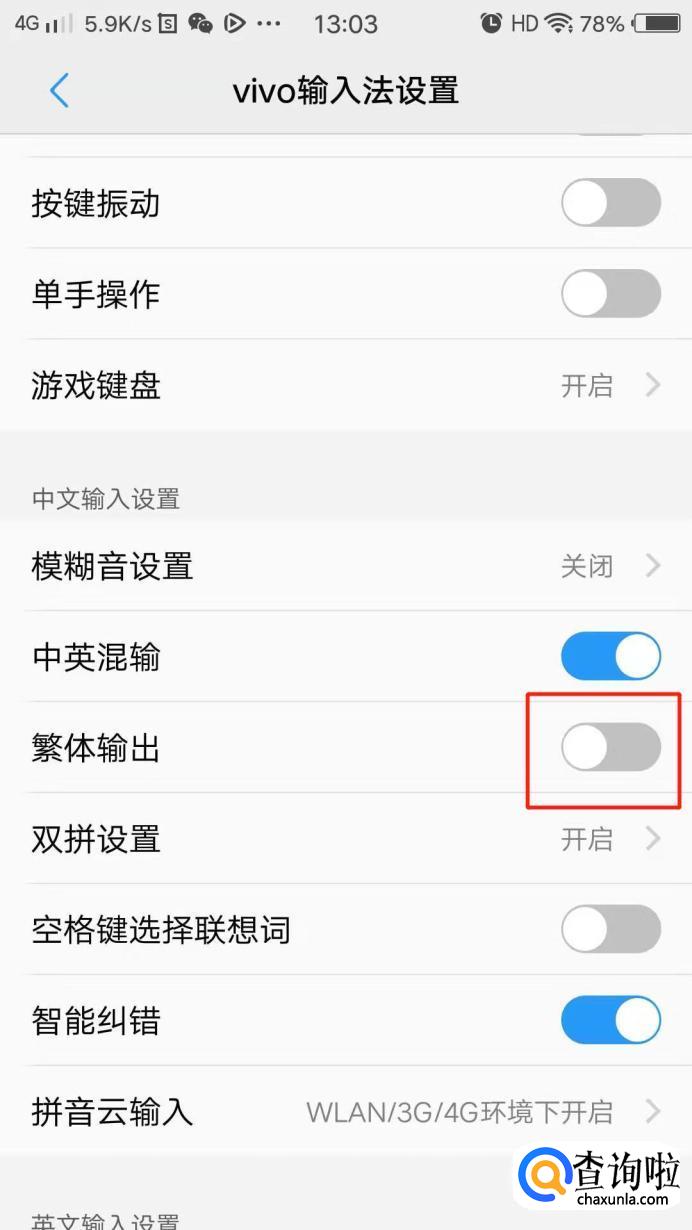Image resolution: width=692 pixels, height=1230 pixels.
Task: Enable 单手操作 toggle
Action: tap(610, 295)
